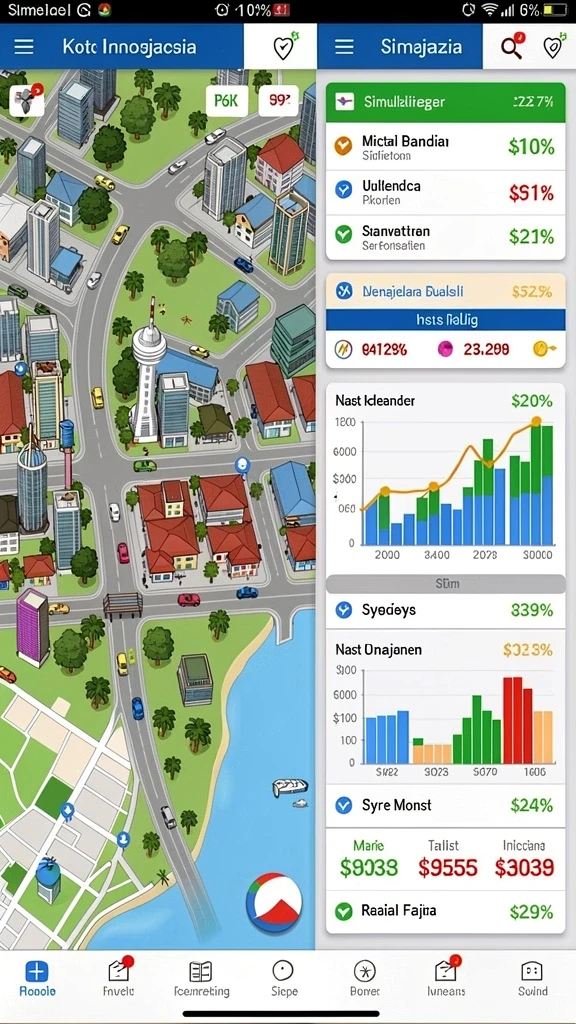Switch to the Siepe tab

pyautogui.click(x=284, y=980)
